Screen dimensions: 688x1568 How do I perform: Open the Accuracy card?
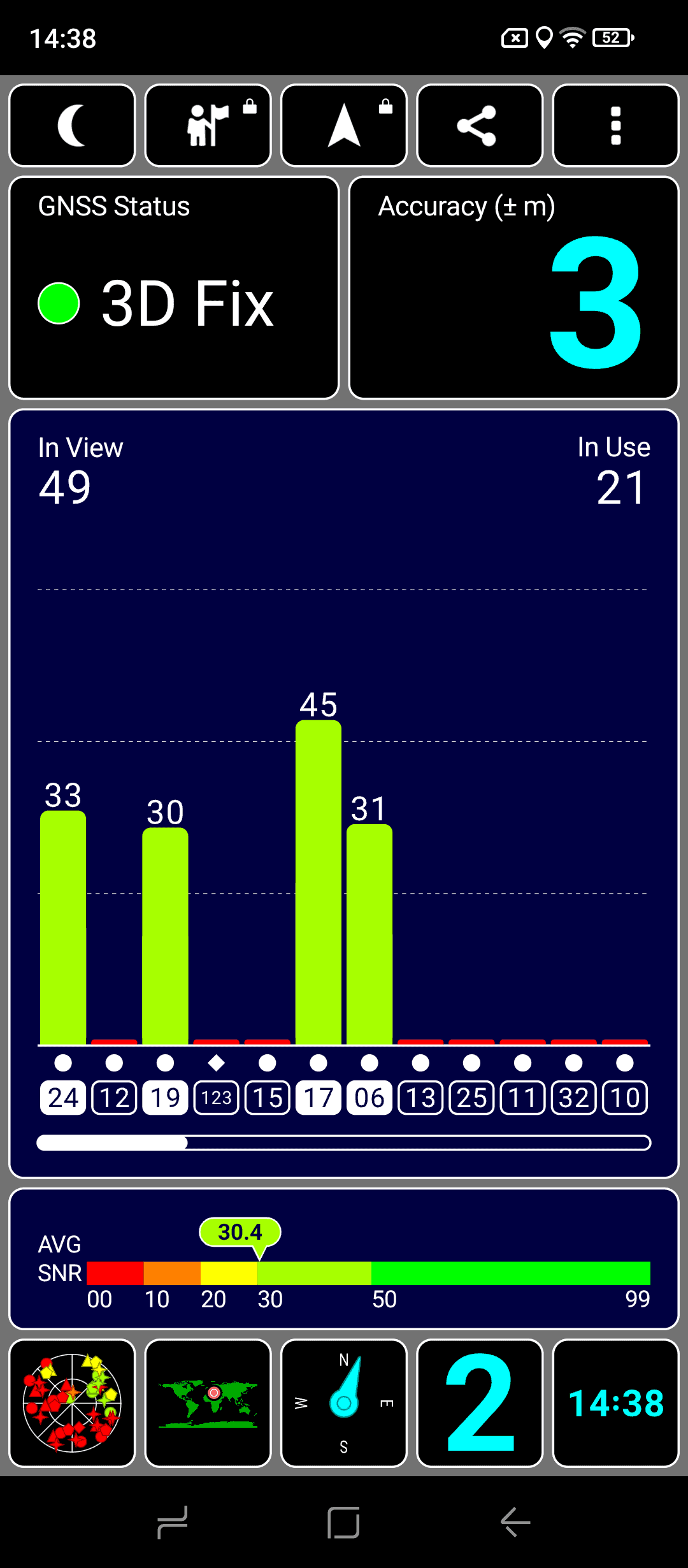click(x=514, y=287)
